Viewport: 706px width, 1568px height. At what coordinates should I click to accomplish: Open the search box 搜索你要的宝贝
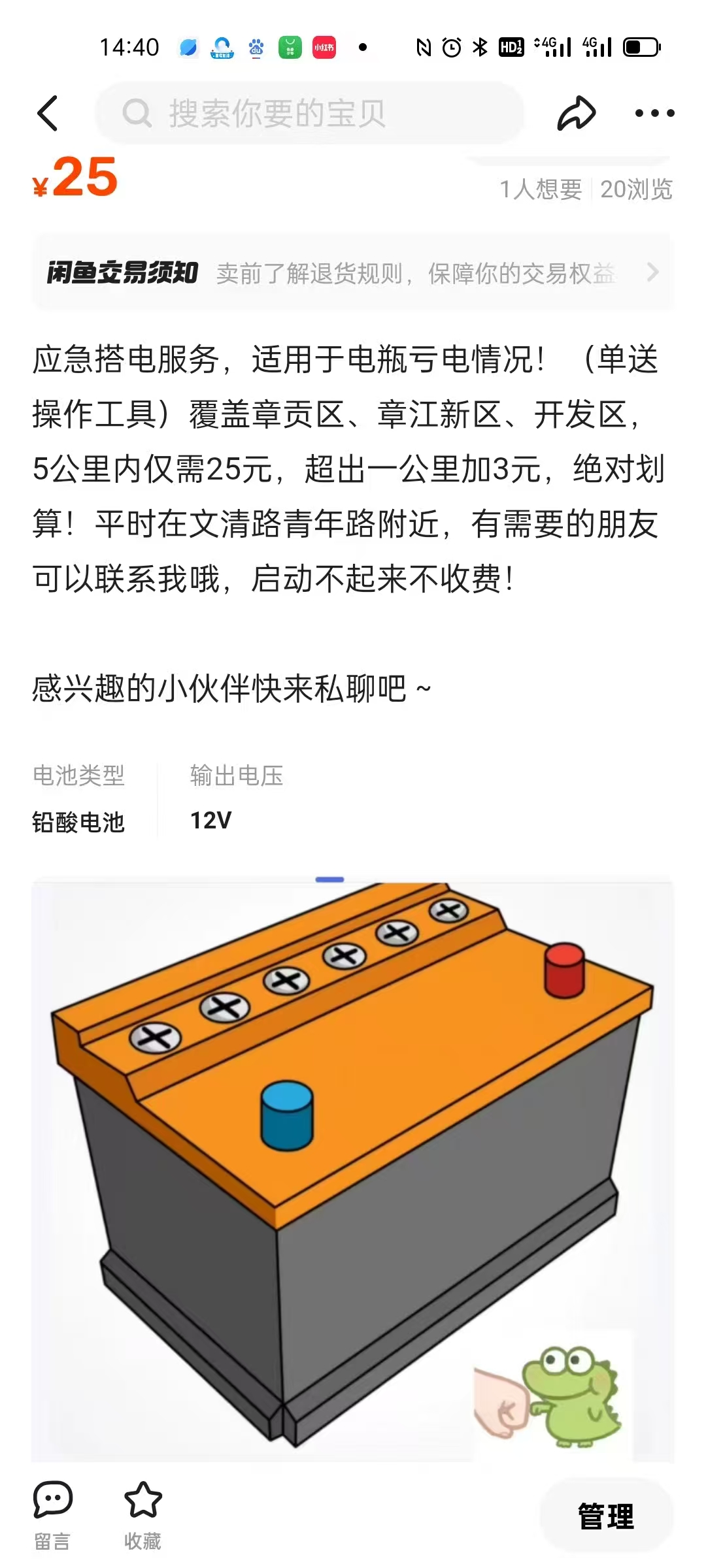click(309, 113)
